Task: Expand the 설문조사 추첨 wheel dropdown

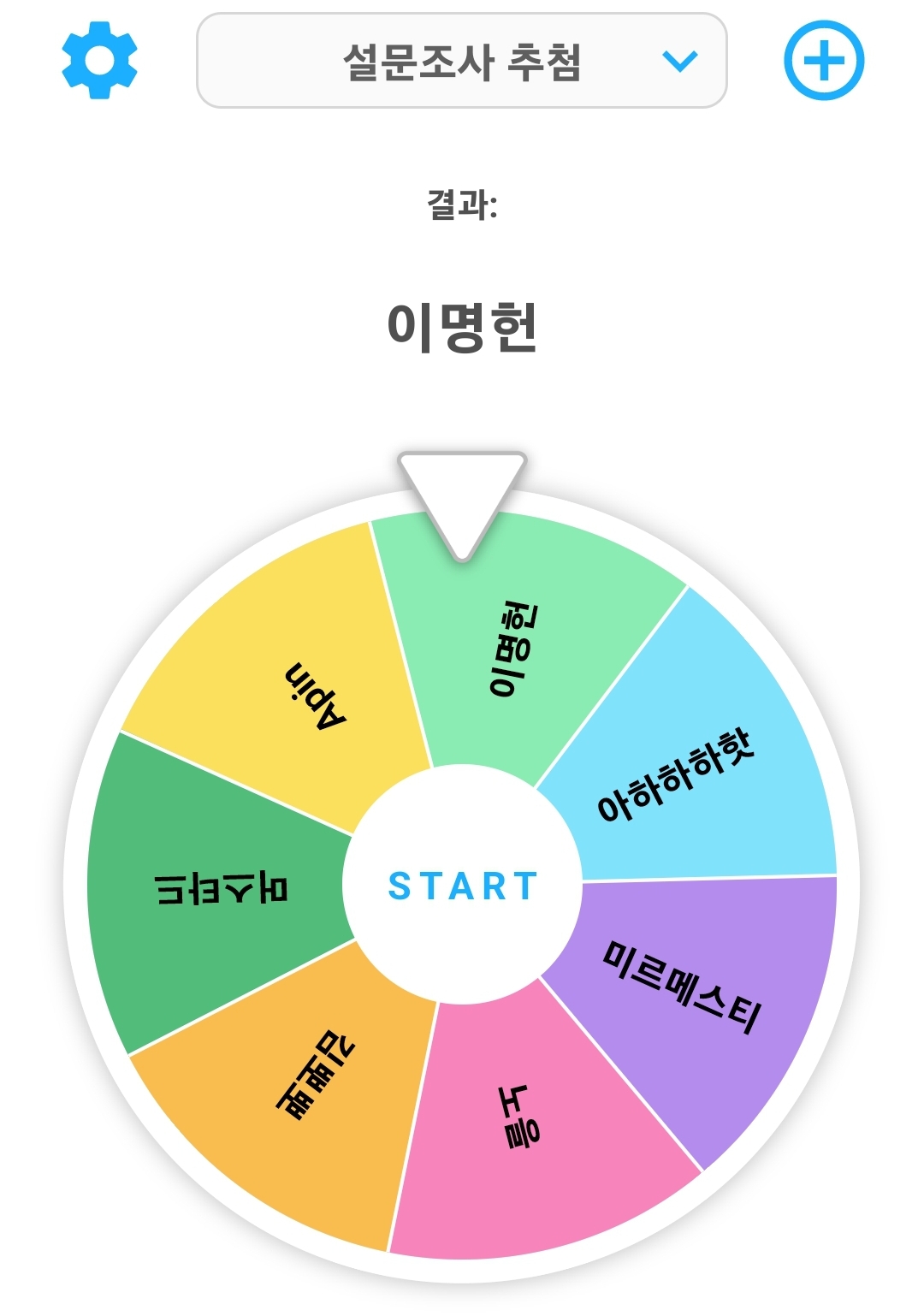Action: (x=462, y=61)
